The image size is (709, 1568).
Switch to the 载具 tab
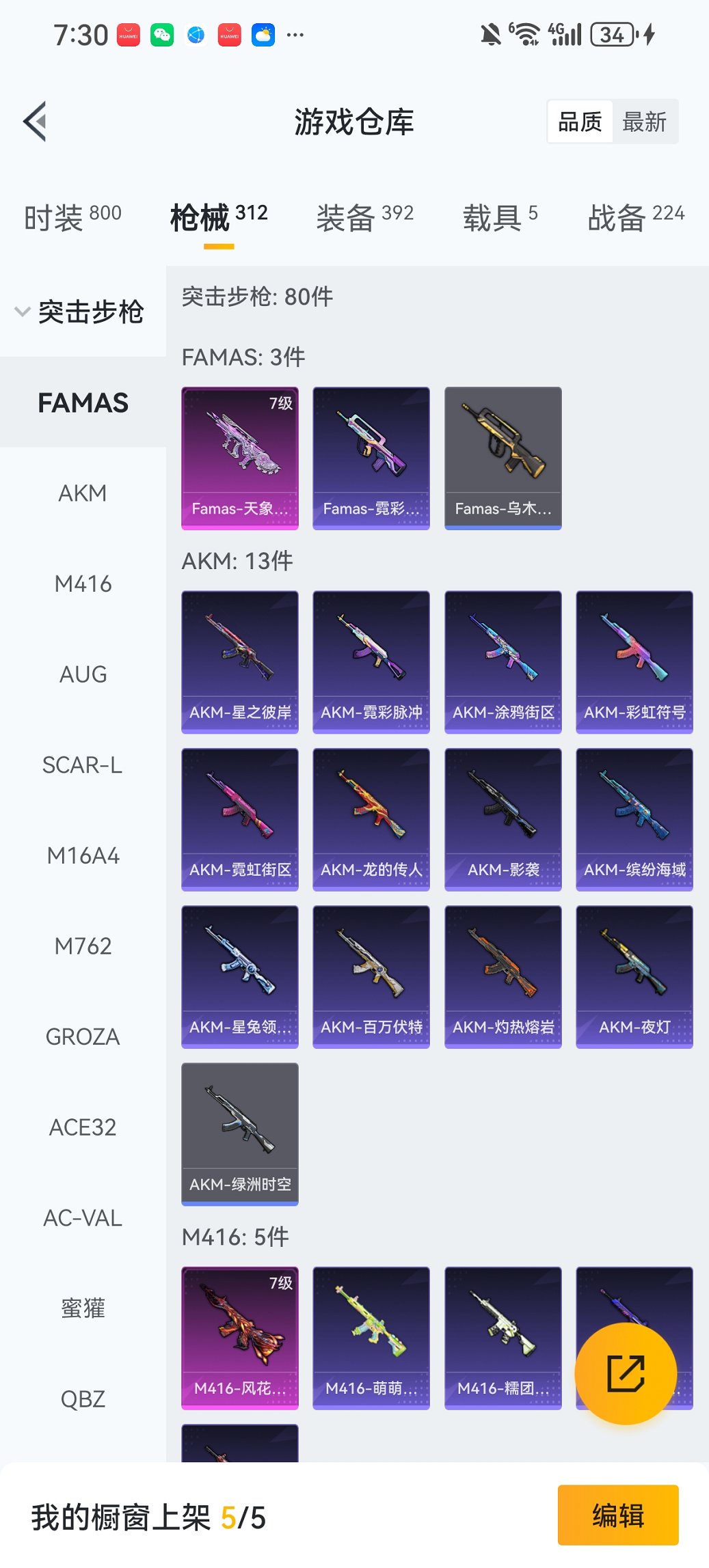pos(500,217)
